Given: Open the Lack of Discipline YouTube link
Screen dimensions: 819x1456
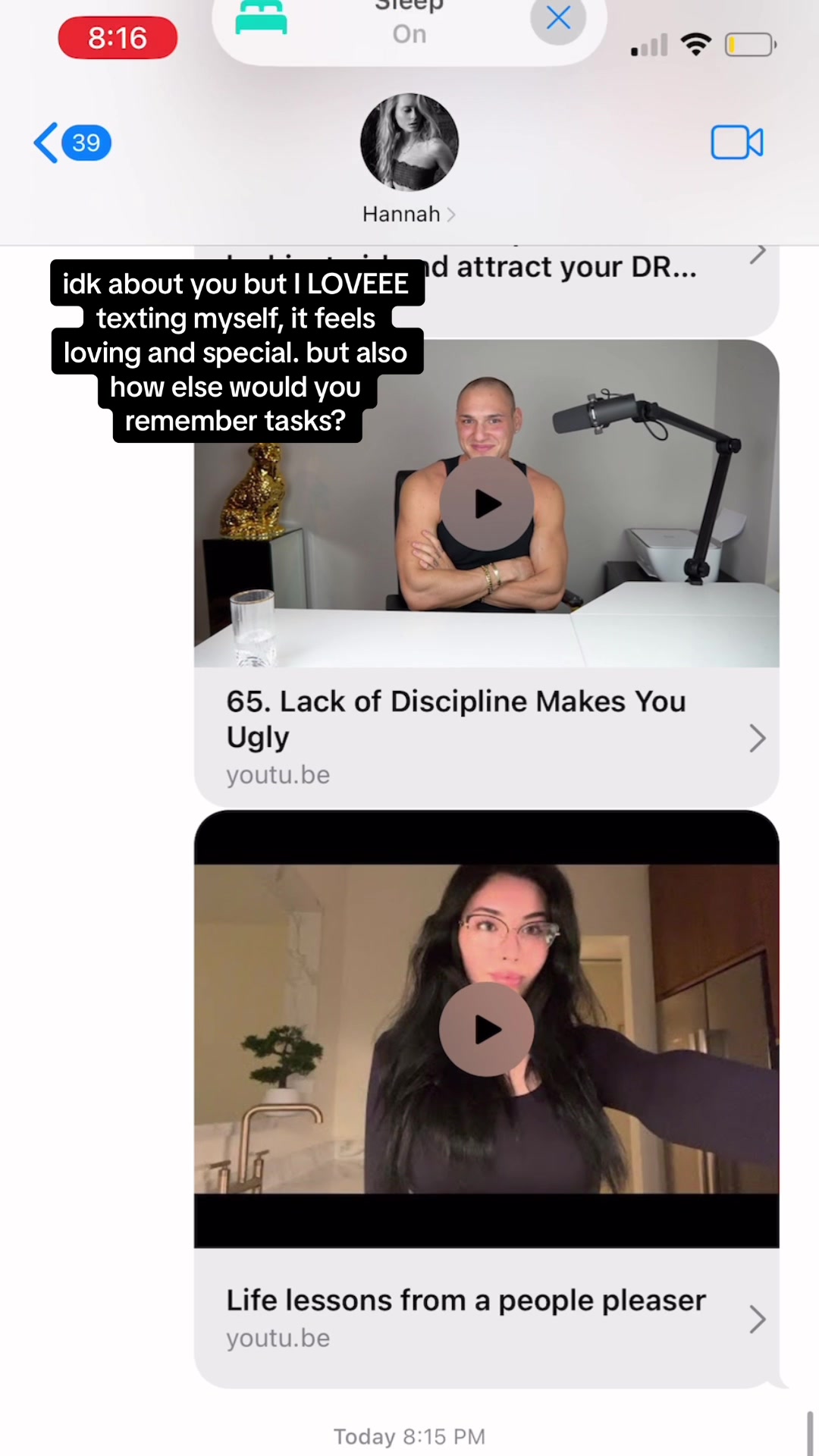Looking at the screenshot, I should (x=487, y=737).
